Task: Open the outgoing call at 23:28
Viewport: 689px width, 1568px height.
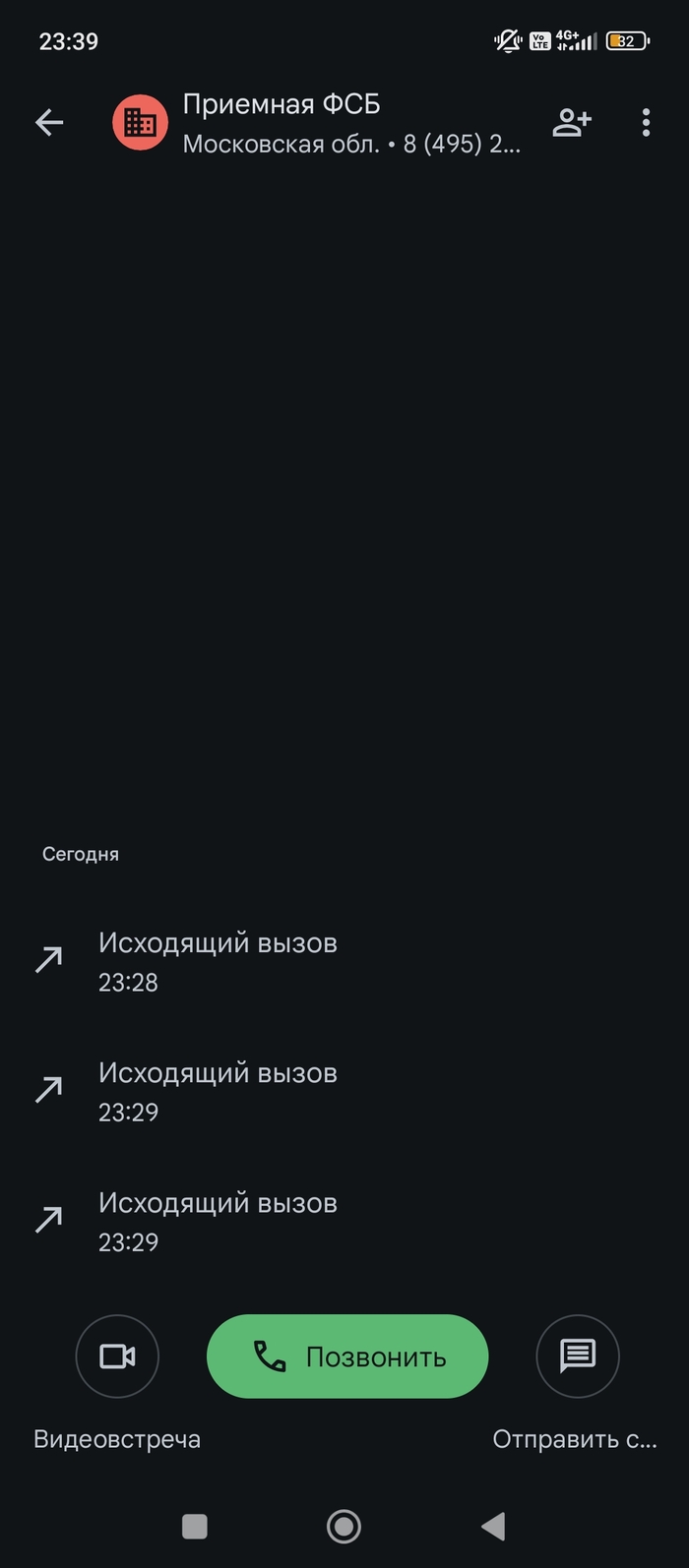Action: click(x=217, y=961)
